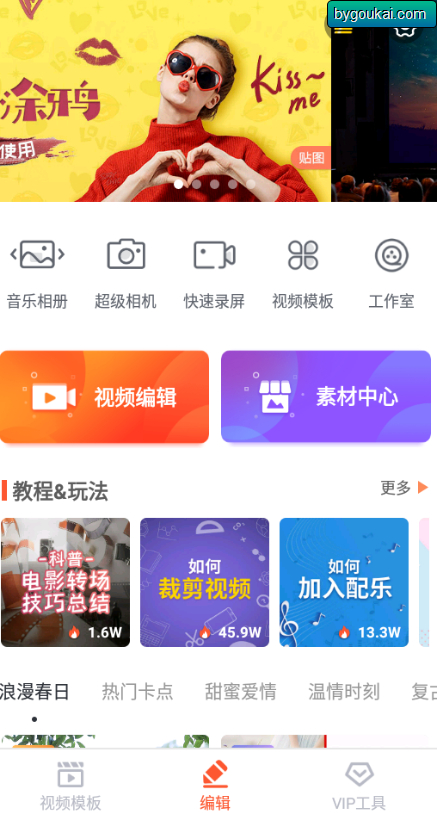Open the 如何加入配乐 tutorial card
437x813 pixels.
(x=344, y=582)
